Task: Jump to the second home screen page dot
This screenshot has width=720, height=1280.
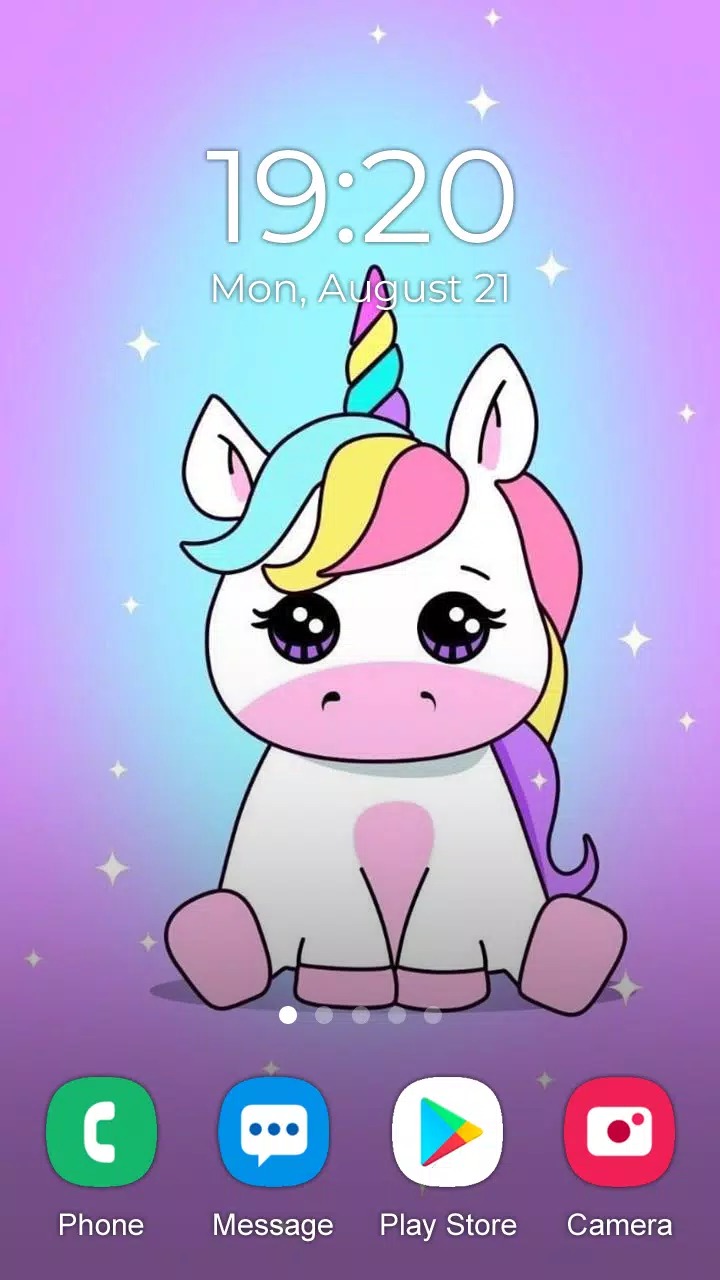Action: 324,1015
